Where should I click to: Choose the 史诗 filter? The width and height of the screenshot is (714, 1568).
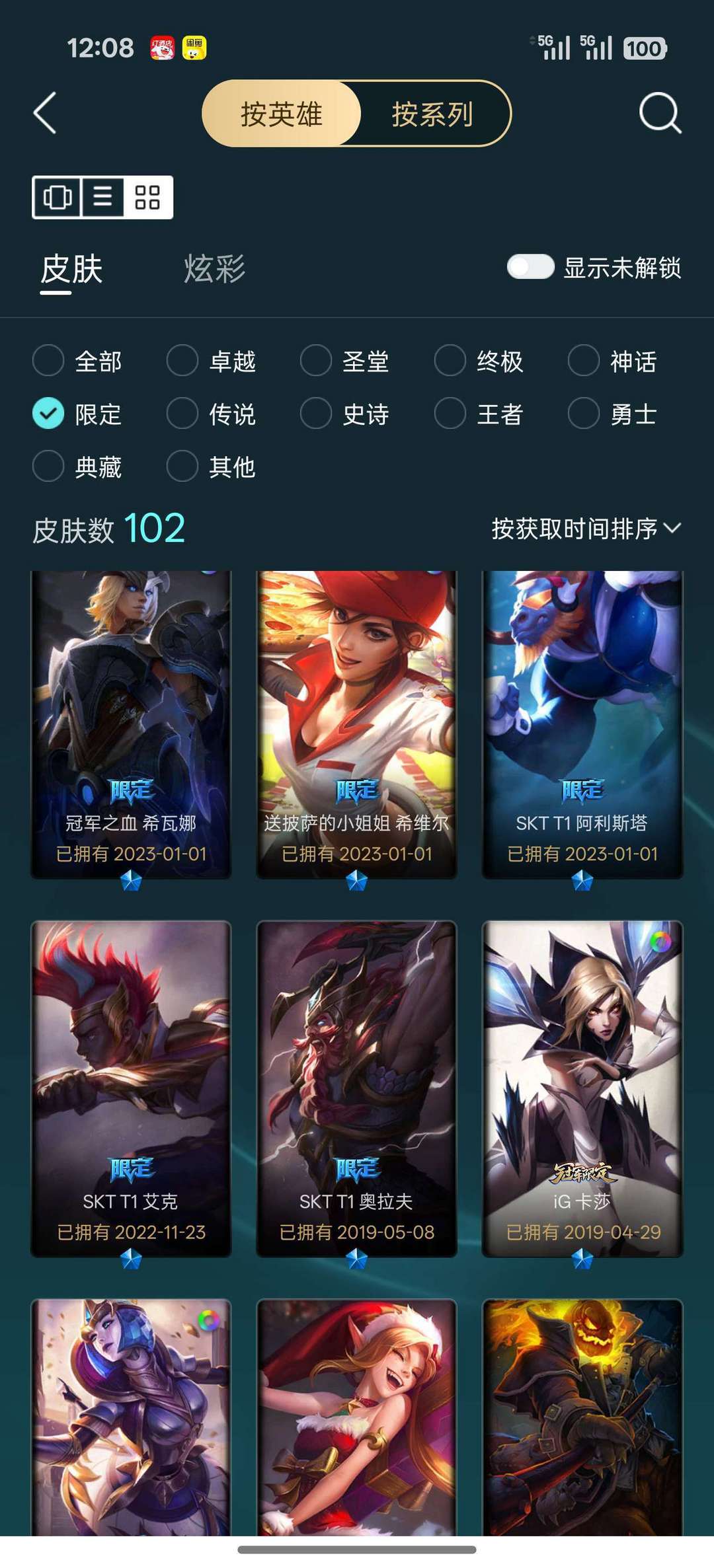(345, 414)
